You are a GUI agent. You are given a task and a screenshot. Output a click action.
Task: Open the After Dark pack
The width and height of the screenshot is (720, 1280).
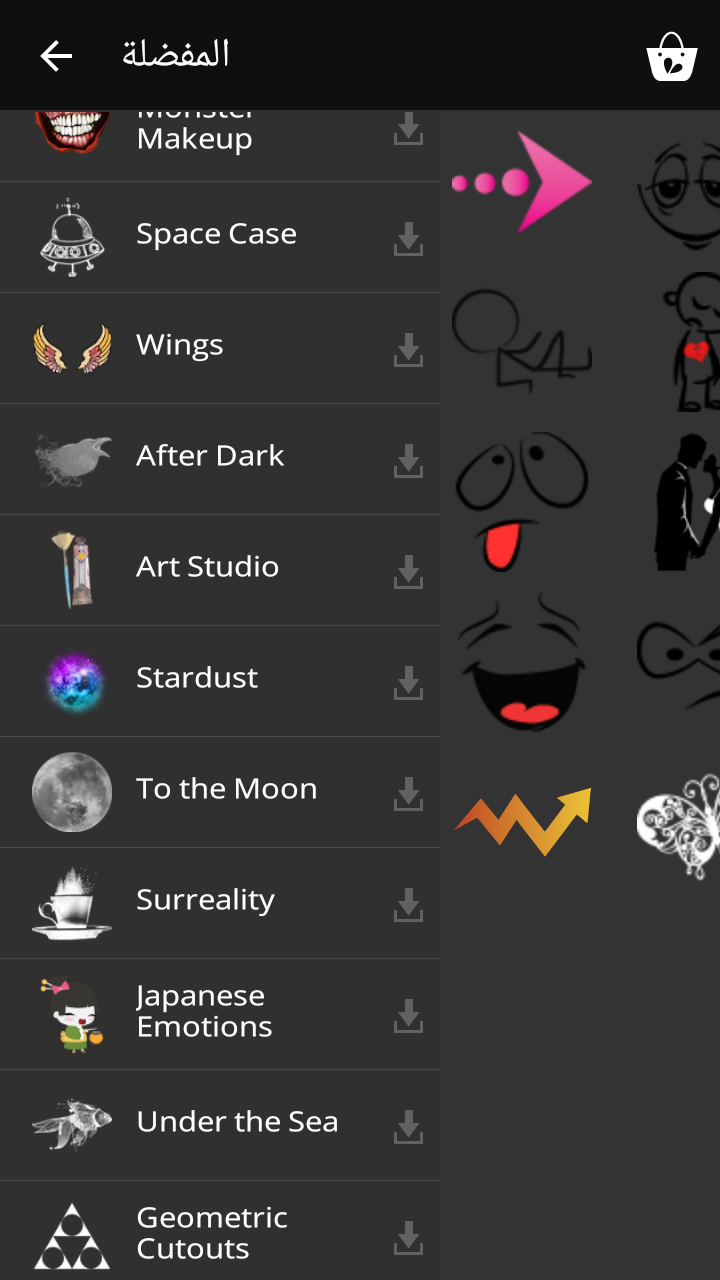[210, 457]
